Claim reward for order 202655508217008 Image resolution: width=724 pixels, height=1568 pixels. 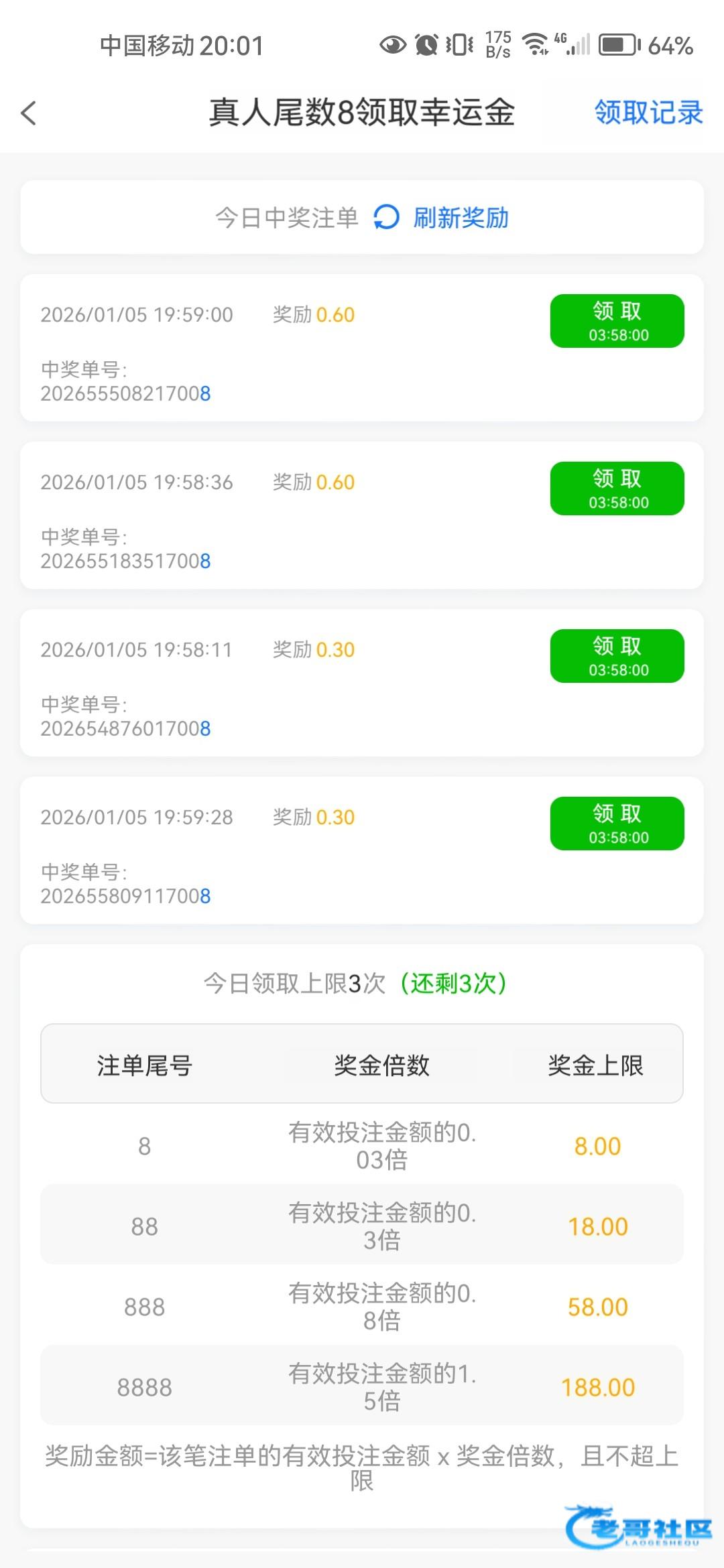pyautogui.click(x=617, y=321)
